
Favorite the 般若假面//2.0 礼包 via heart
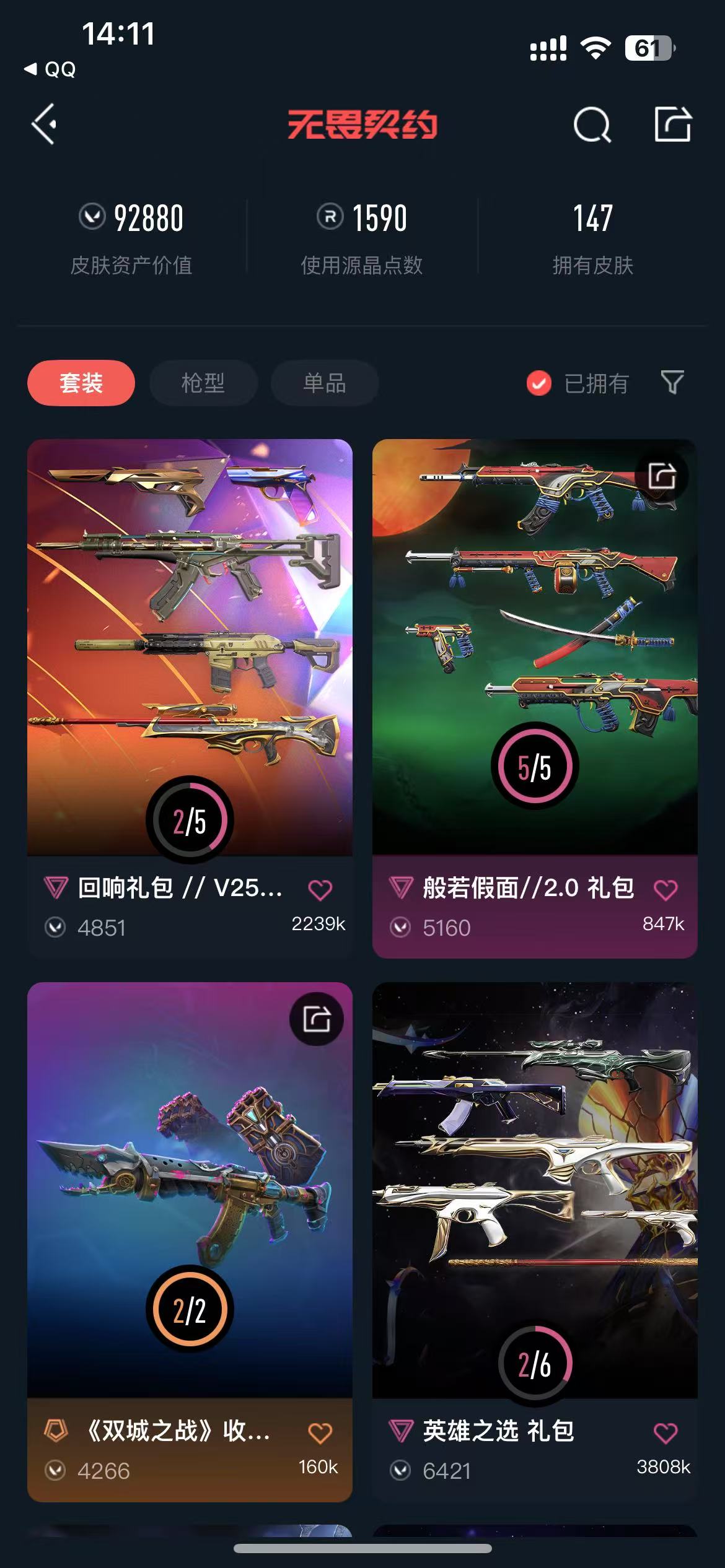665,890
